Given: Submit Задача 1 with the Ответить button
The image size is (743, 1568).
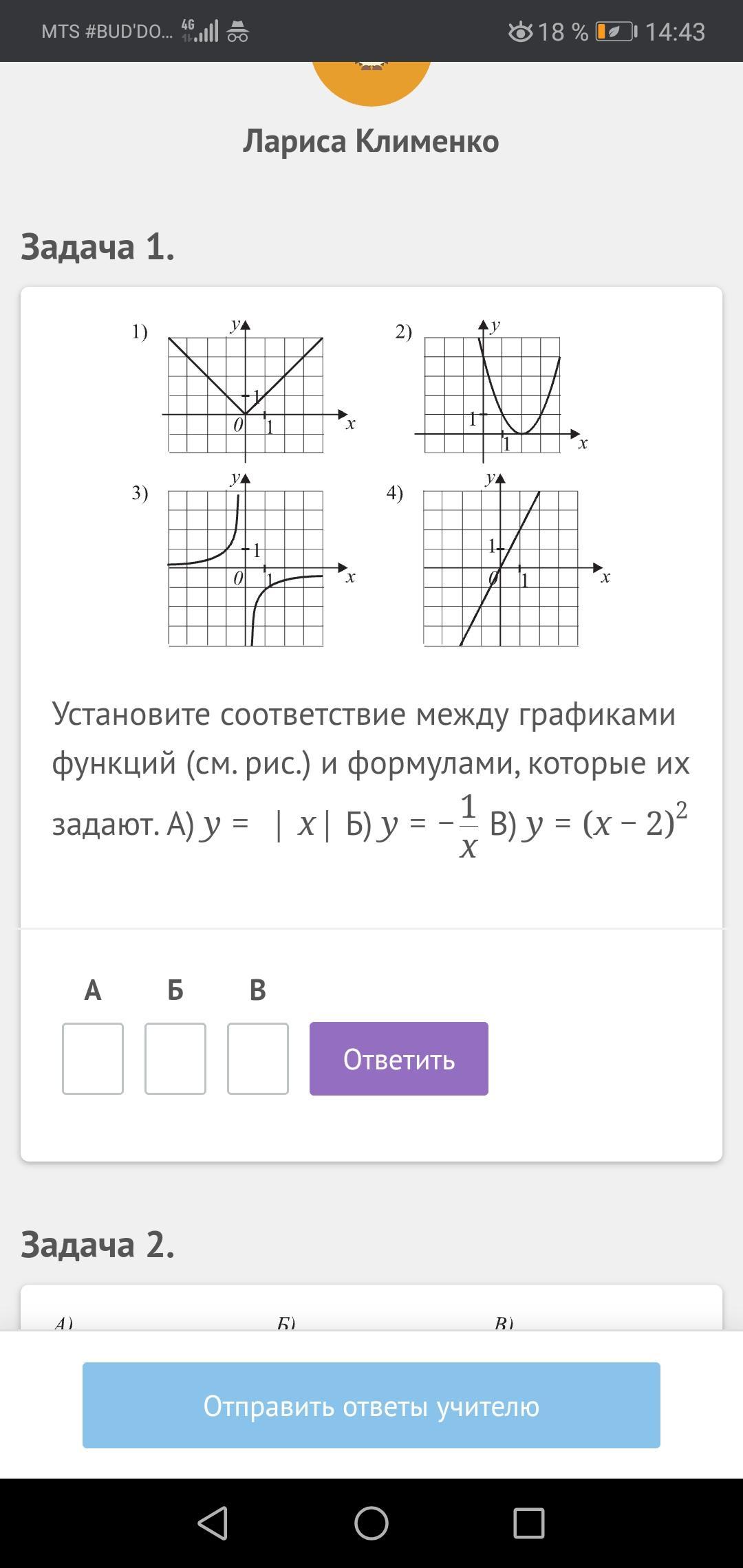Looking at the screenshot, I should click(x=399, y=1058).
